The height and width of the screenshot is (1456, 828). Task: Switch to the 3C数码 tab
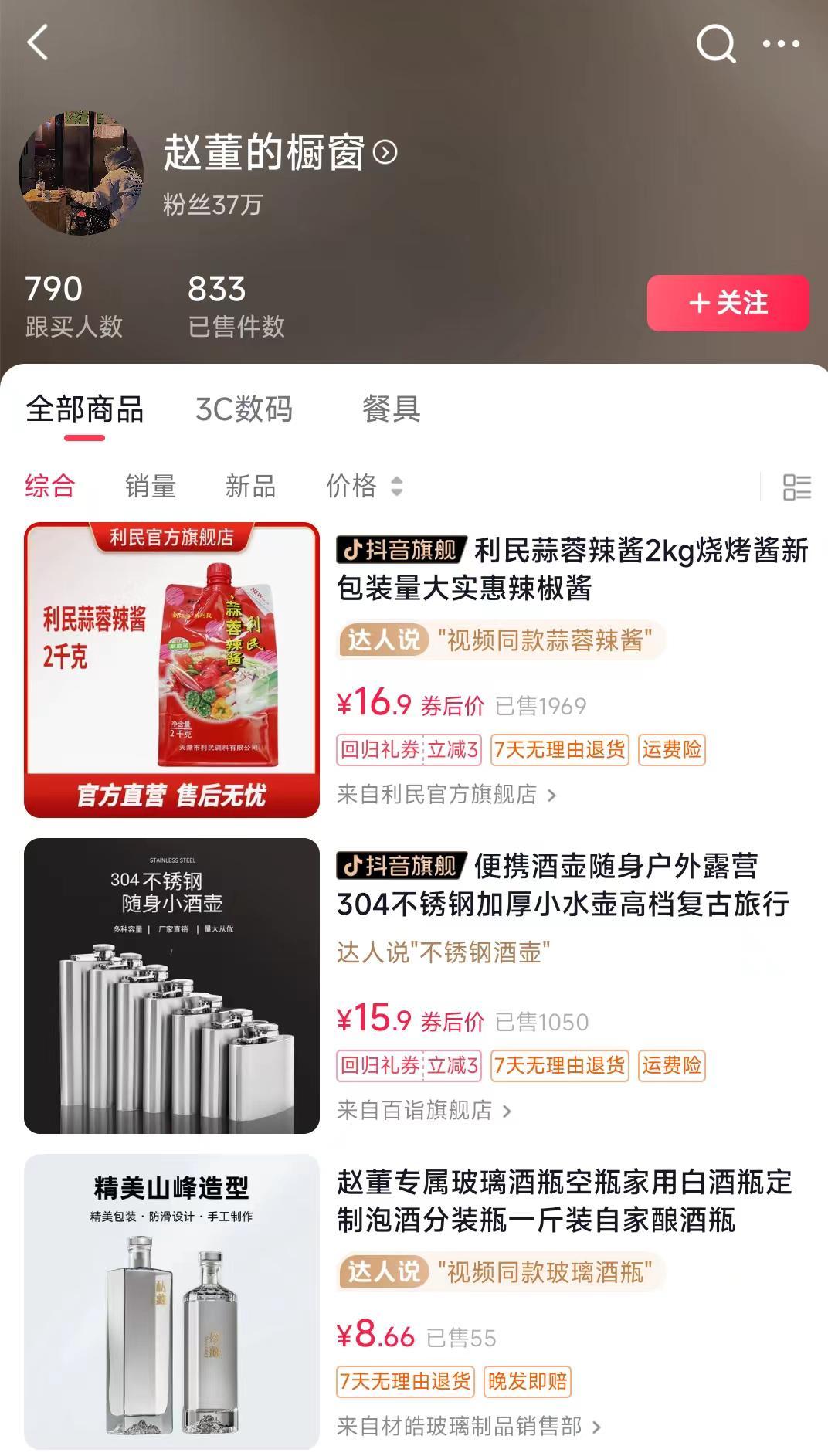pyautogui.click(x=244, y=409)
